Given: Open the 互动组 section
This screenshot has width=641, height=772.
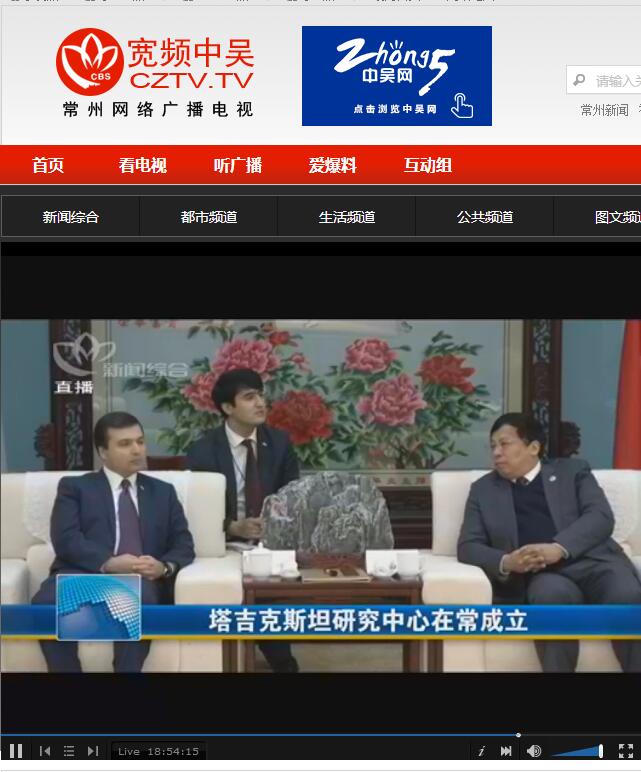Looking at the screenshot, I should point(428,166).
